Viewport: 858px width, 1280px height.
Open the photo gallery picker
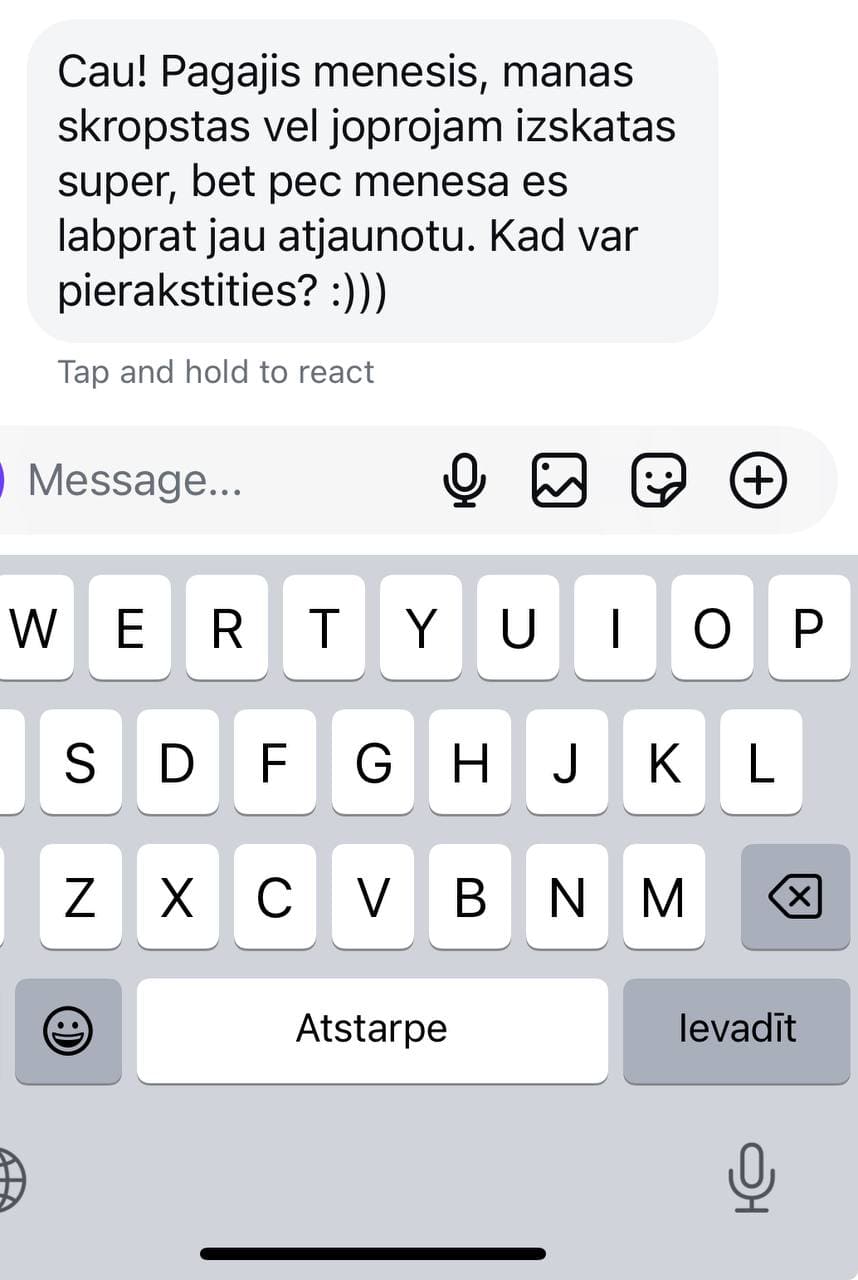pyautogui.click(x=558, y=481)
